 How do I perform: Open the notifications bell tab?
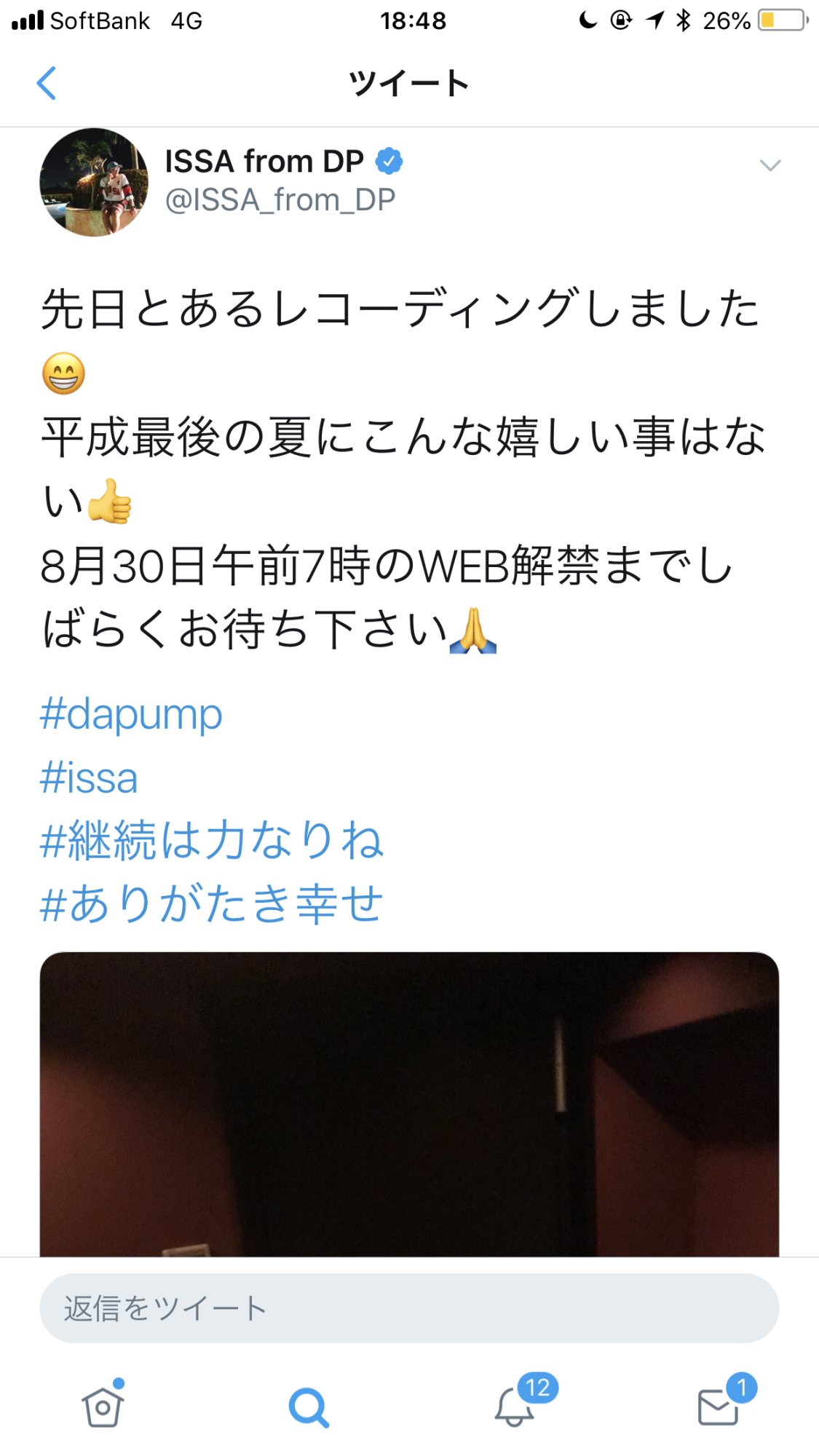515,1406
